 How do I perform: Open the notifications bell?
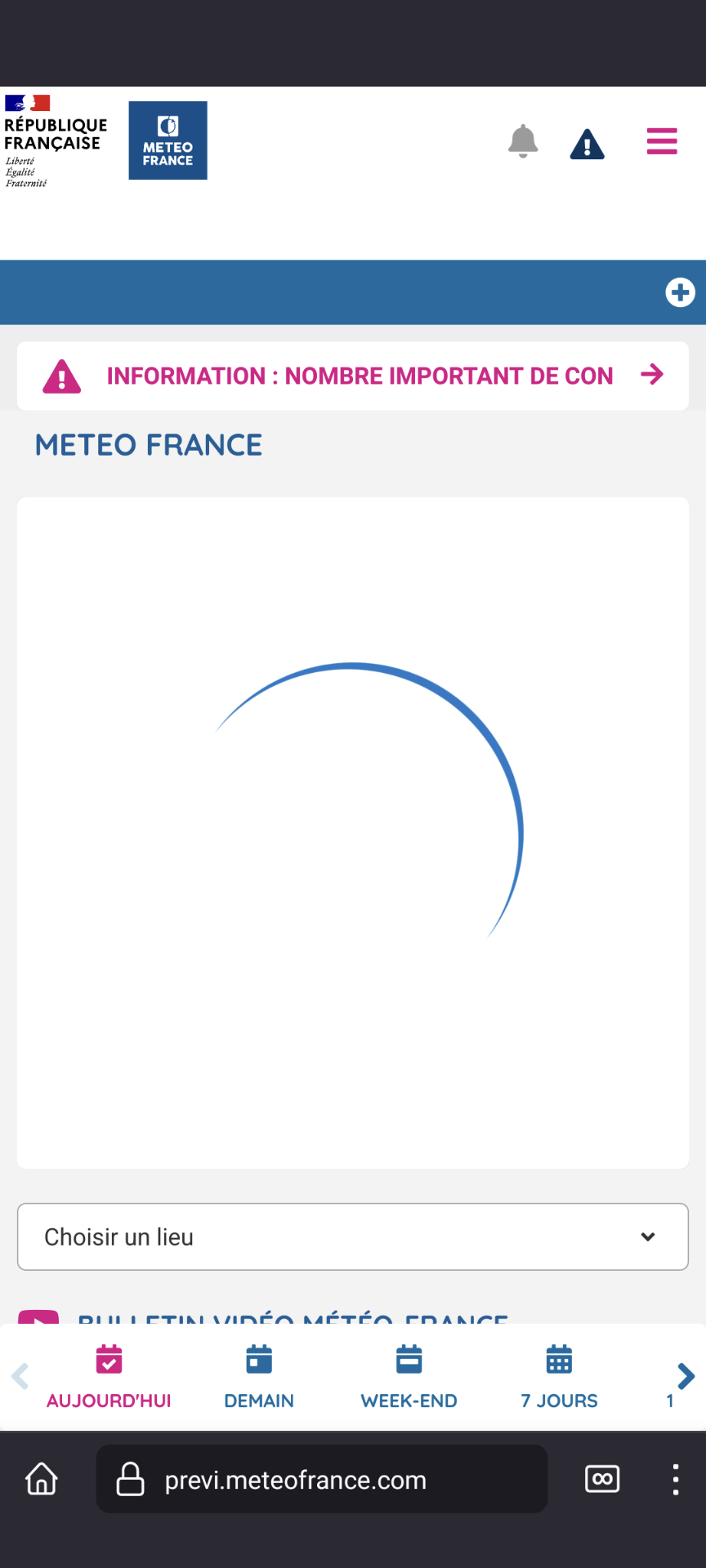coord(523,141)
